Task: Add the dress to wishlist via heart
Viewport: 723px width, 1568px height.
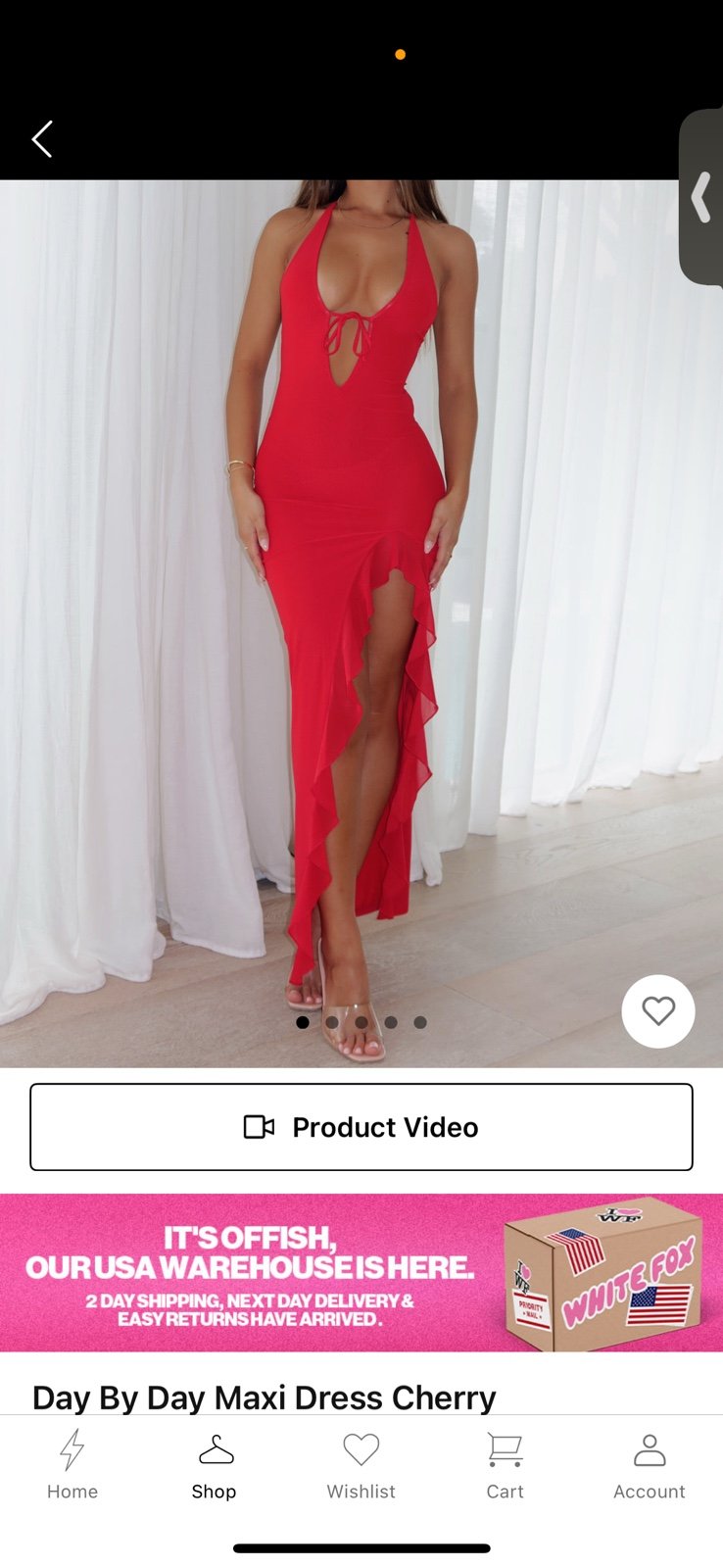Action: coord(658,1011)
